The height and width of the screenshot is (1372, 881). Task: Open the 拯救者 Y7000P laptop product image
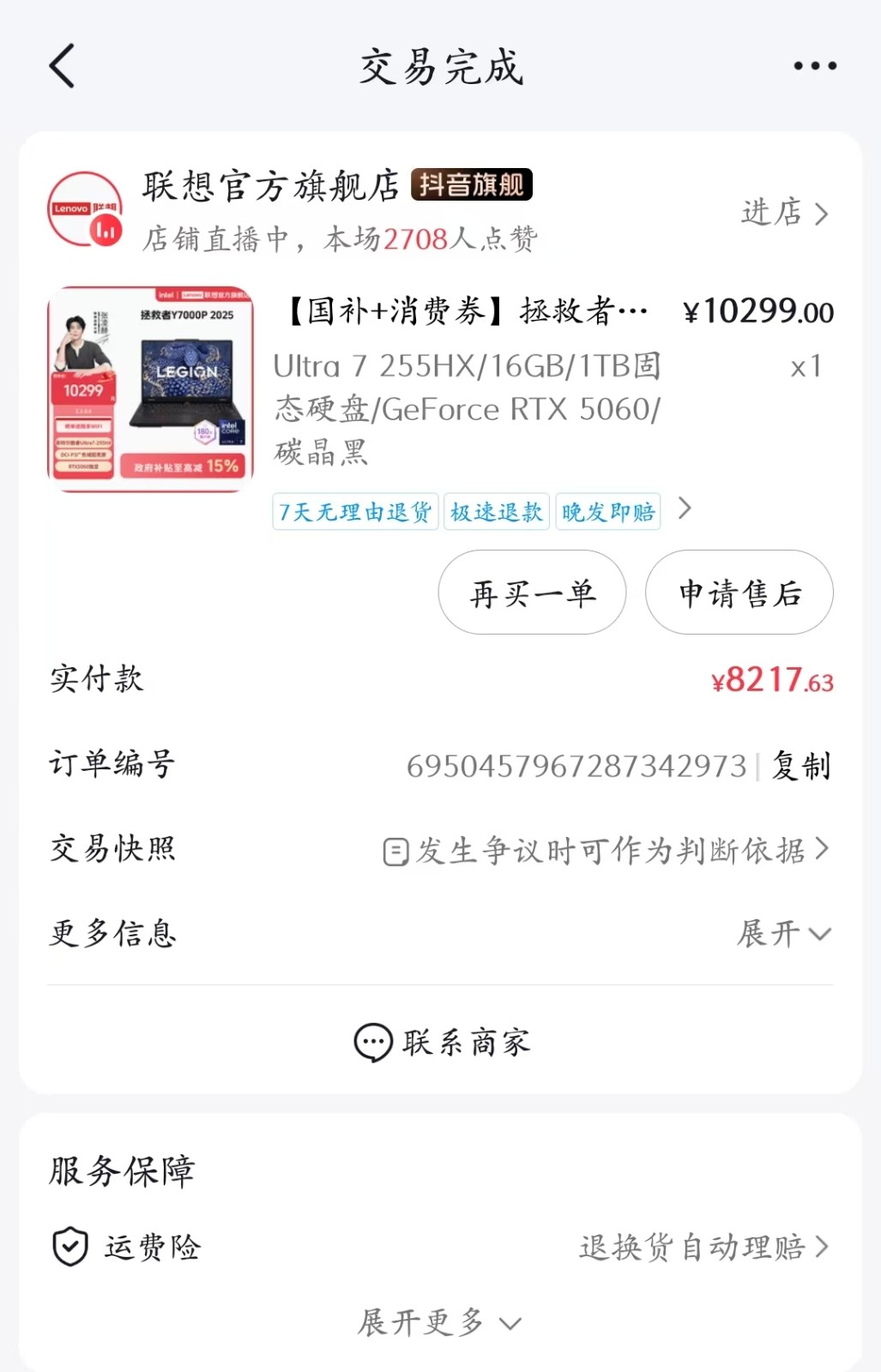[x=151, y=388]
